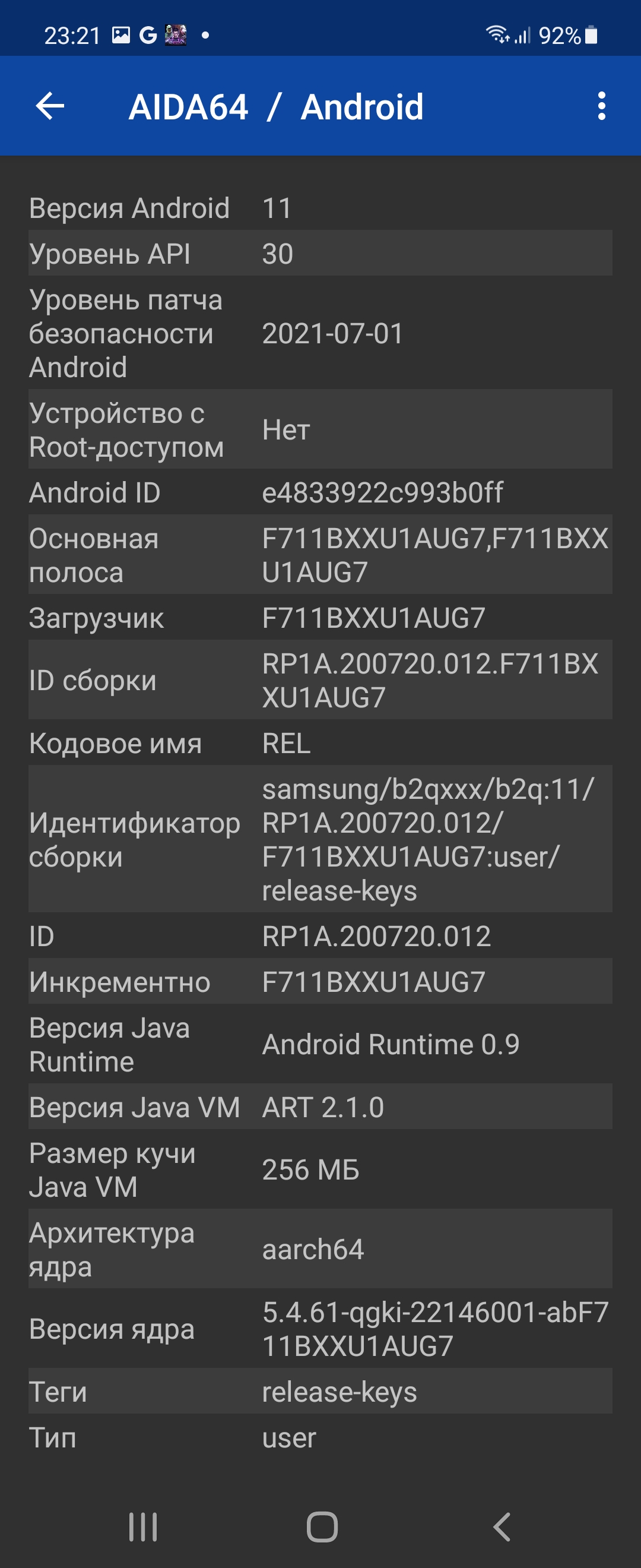Viewport: 641px width, 1568px height.
Task: Open recent apps from the navigation bar
Action: pos(143,1526)
